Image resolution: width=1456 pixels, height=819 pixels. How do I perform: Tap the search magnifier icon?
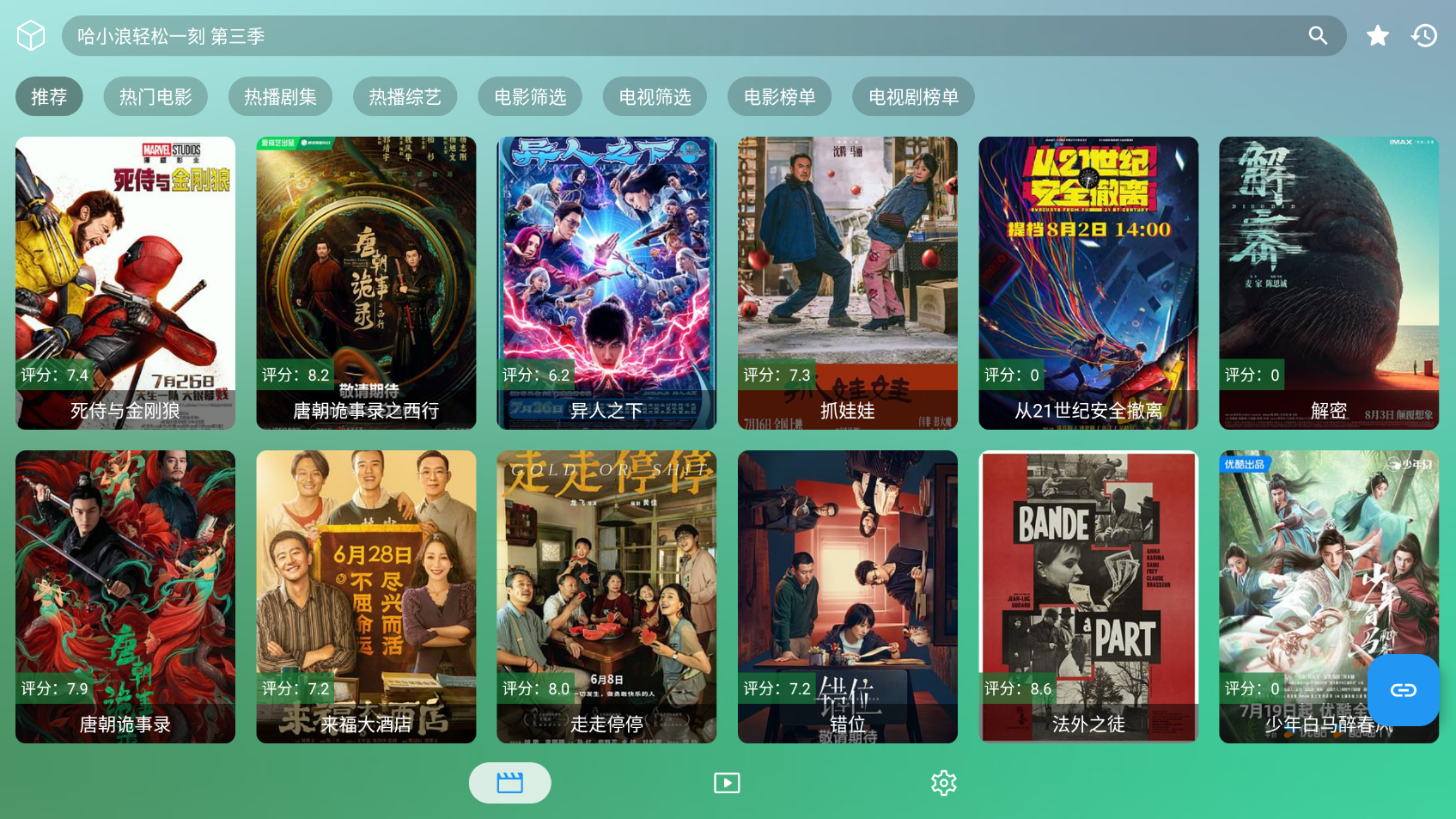[1318, 36]
